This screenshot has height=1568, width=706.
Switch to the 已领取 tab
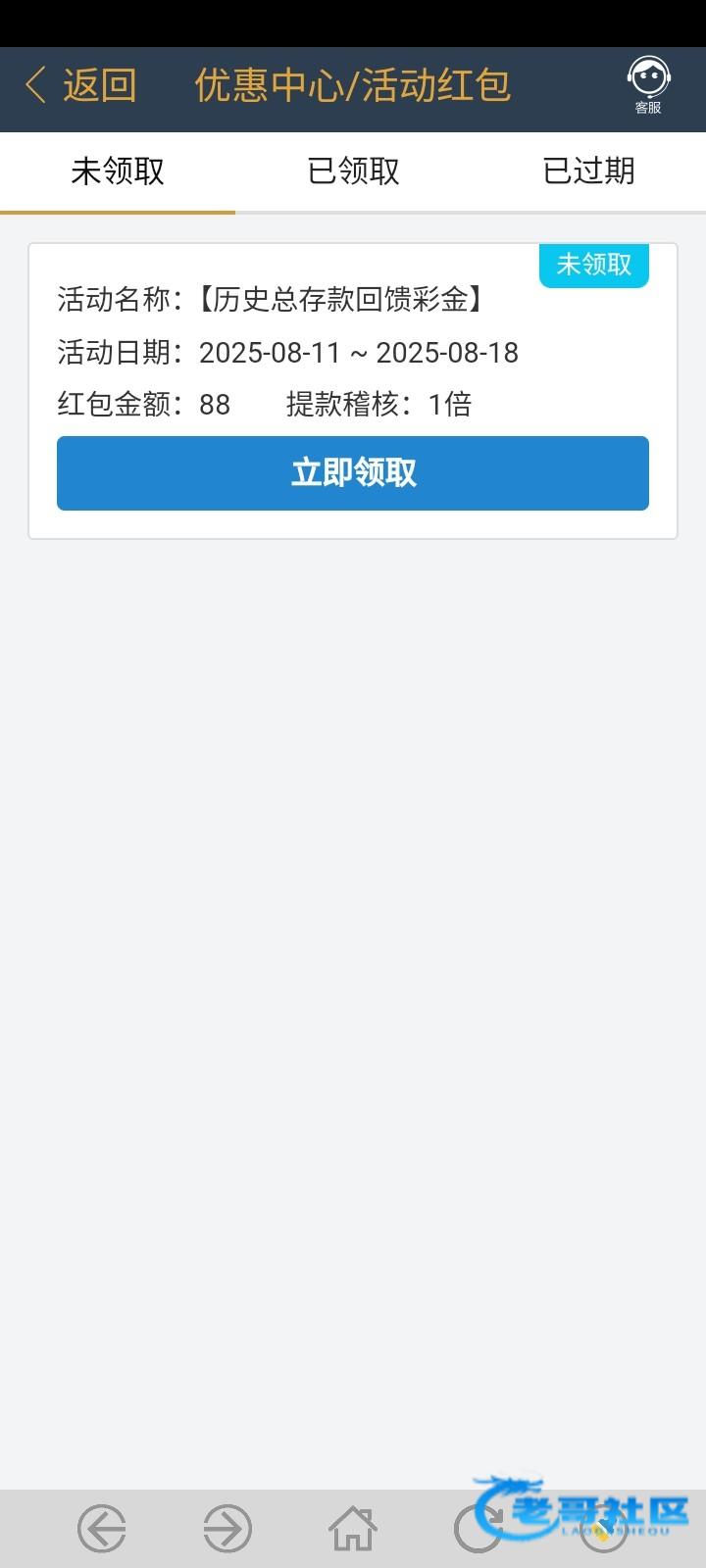pos(353,171)
